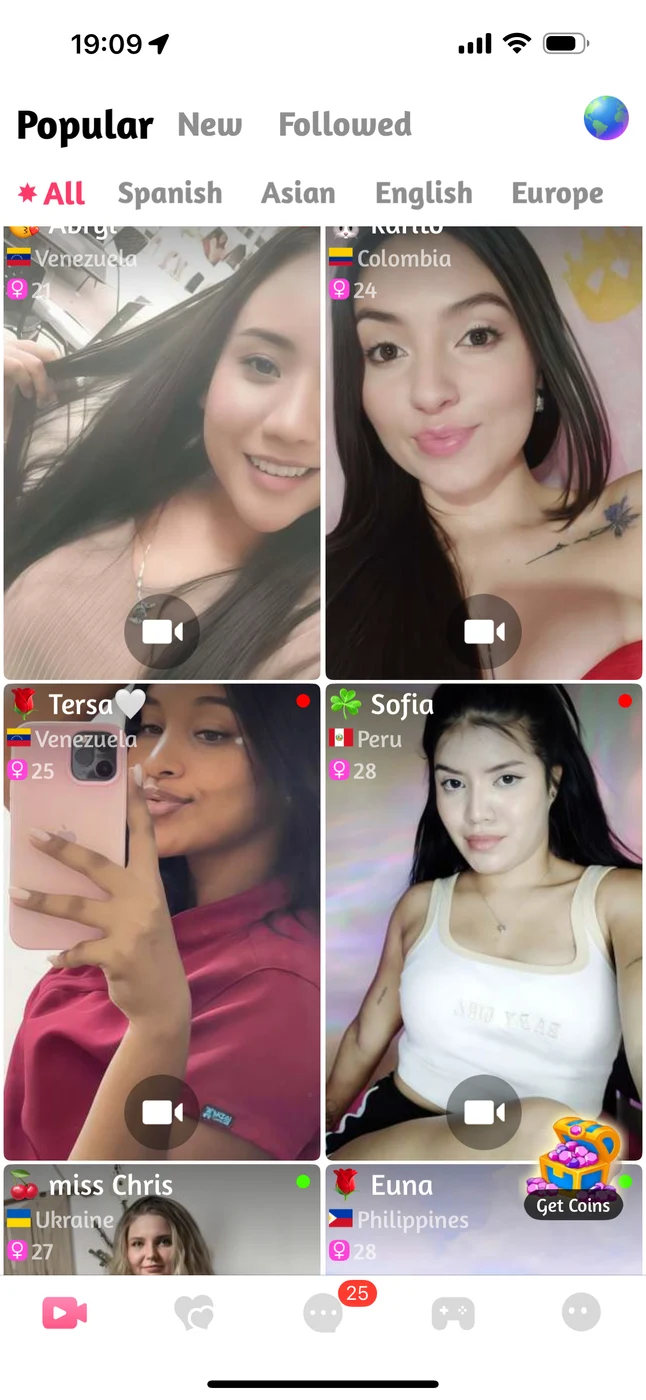
Task: Open miss Chris's profile card
Action: 162,1220
